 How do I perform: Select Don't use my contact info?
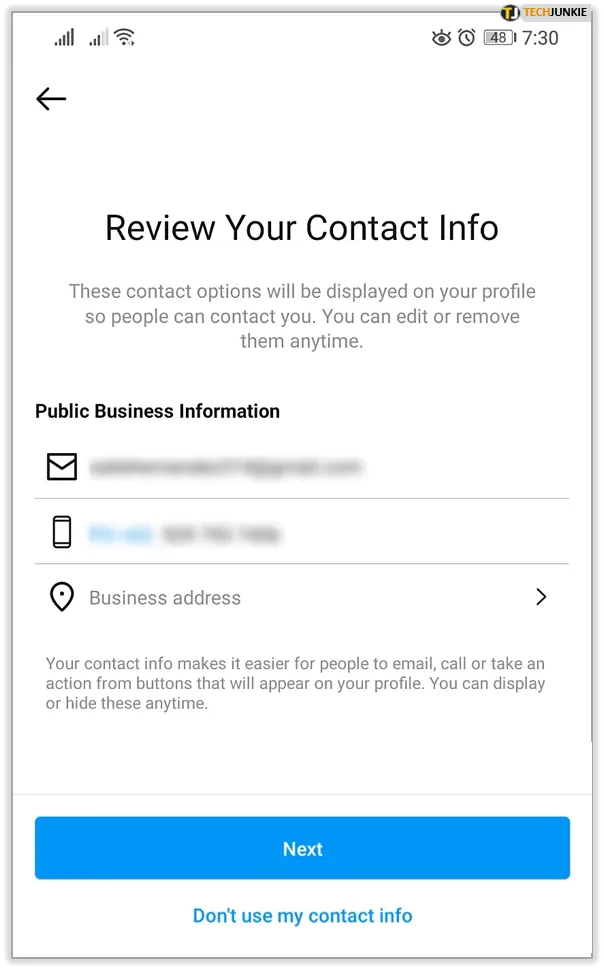click(x=302, y=916)
